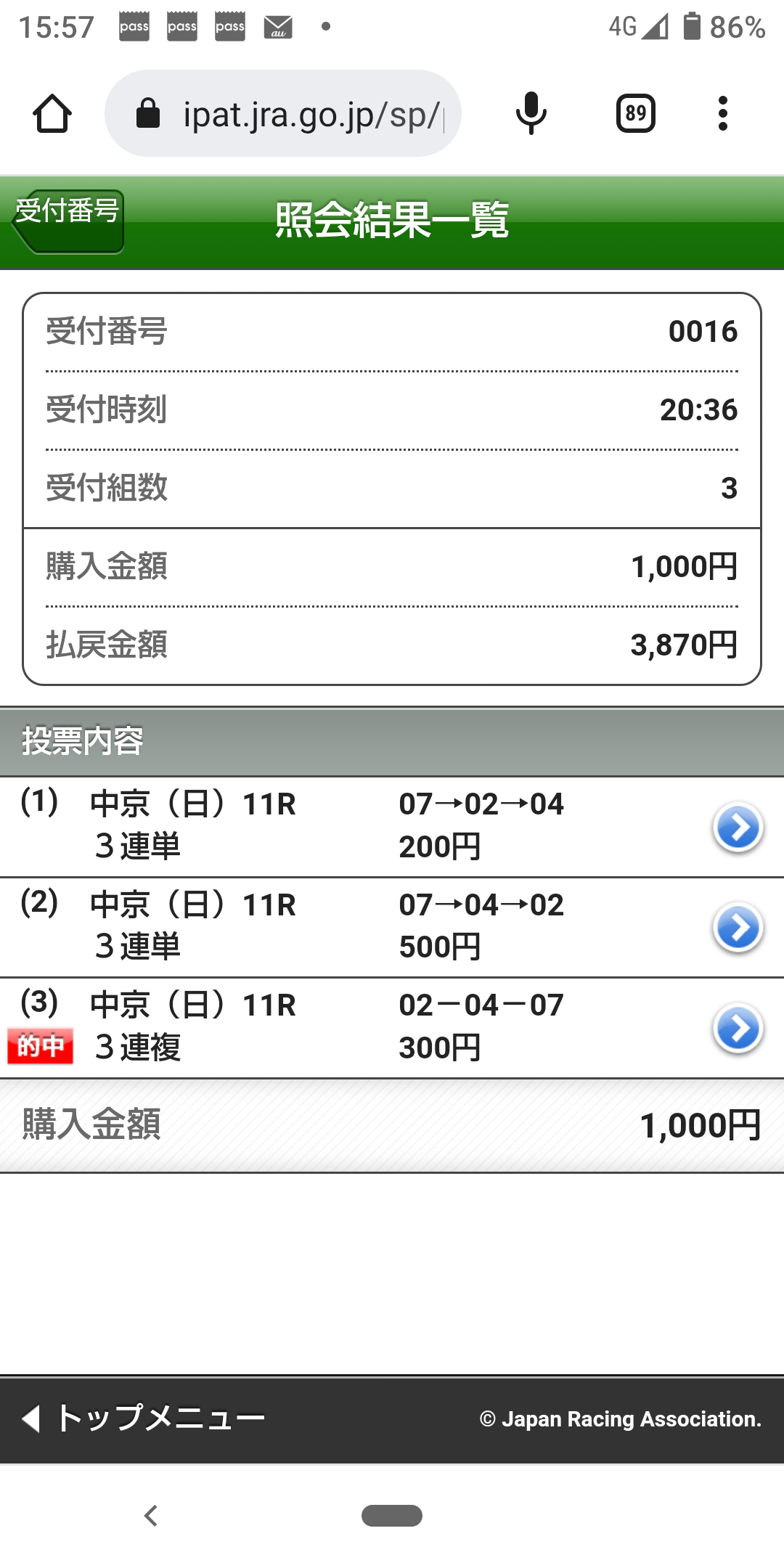View the winning 3連複 bet 02-04-07
Screen dimensions: 784x1568
click(x=738, y=1028)
